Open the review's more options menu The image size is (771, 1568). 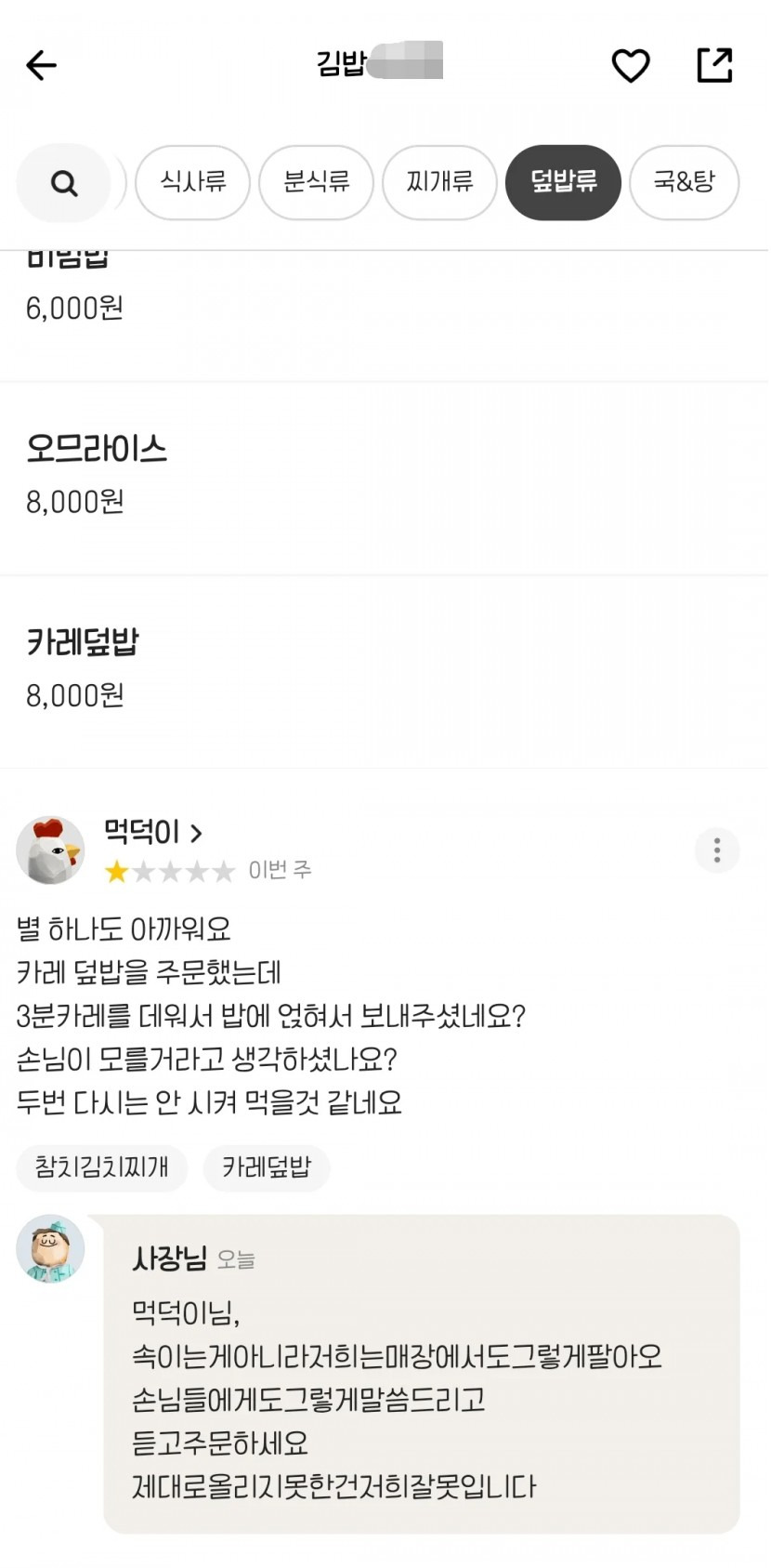coord(716,850)
